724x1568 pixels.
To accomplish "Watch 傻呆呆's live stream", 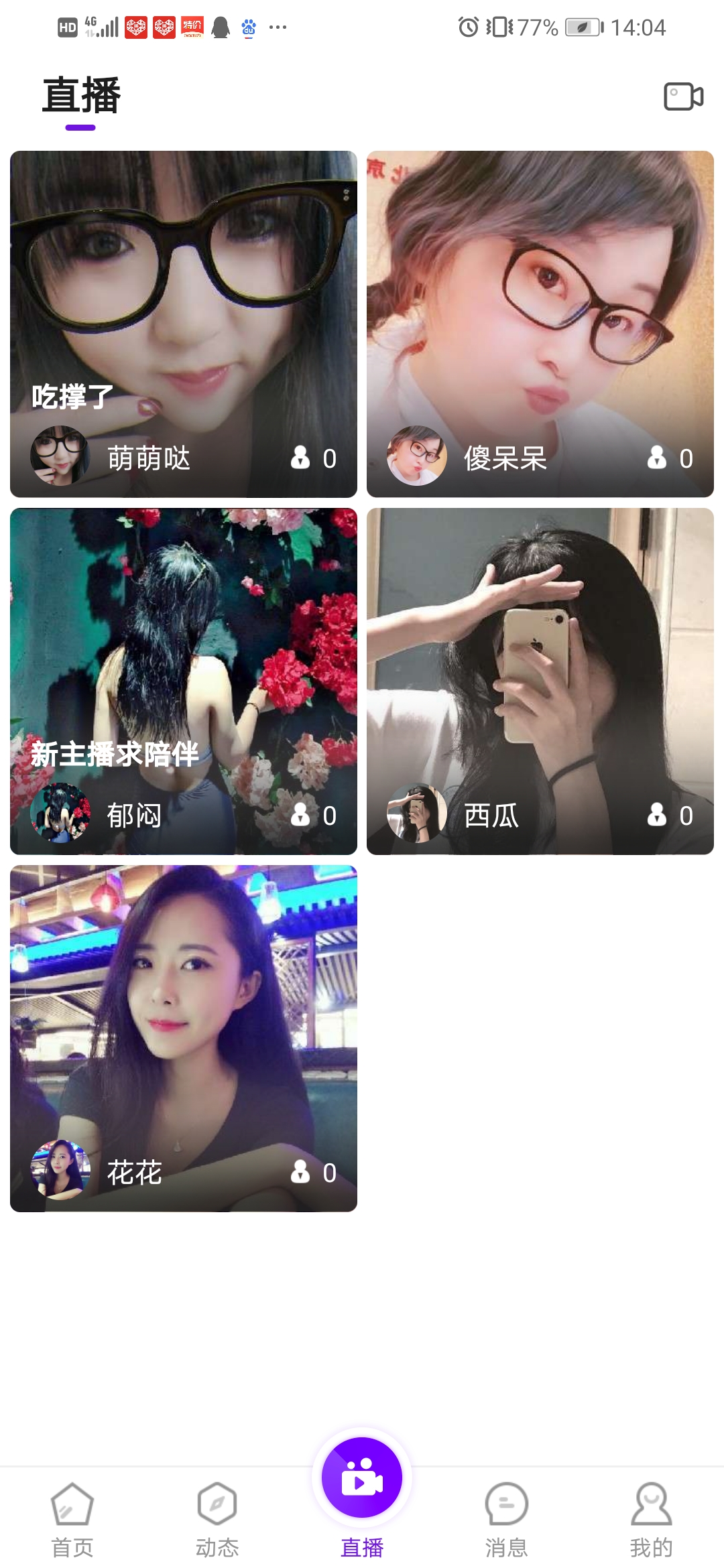I will pos(540,324).
